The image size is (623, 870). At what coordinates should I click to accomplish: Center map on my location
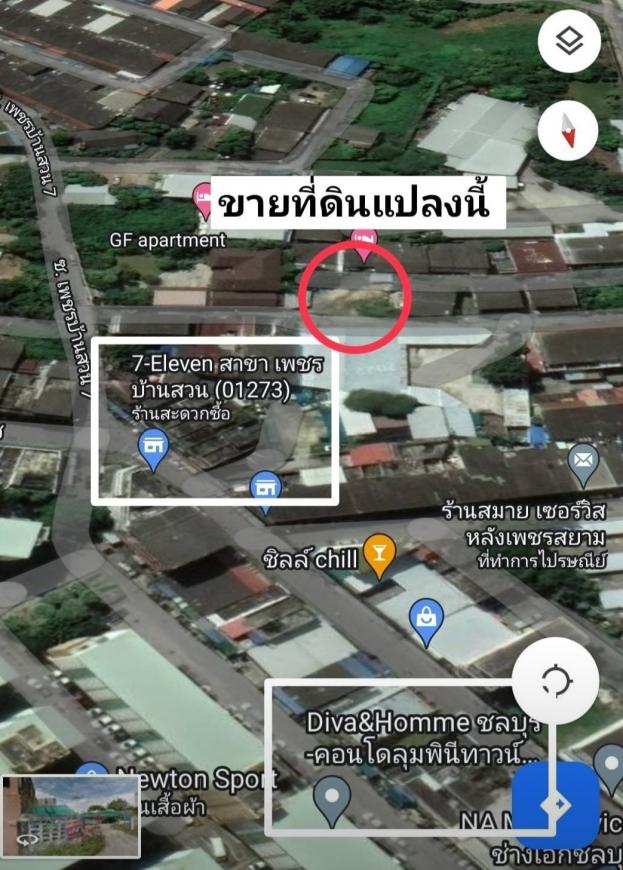[555, 682]
